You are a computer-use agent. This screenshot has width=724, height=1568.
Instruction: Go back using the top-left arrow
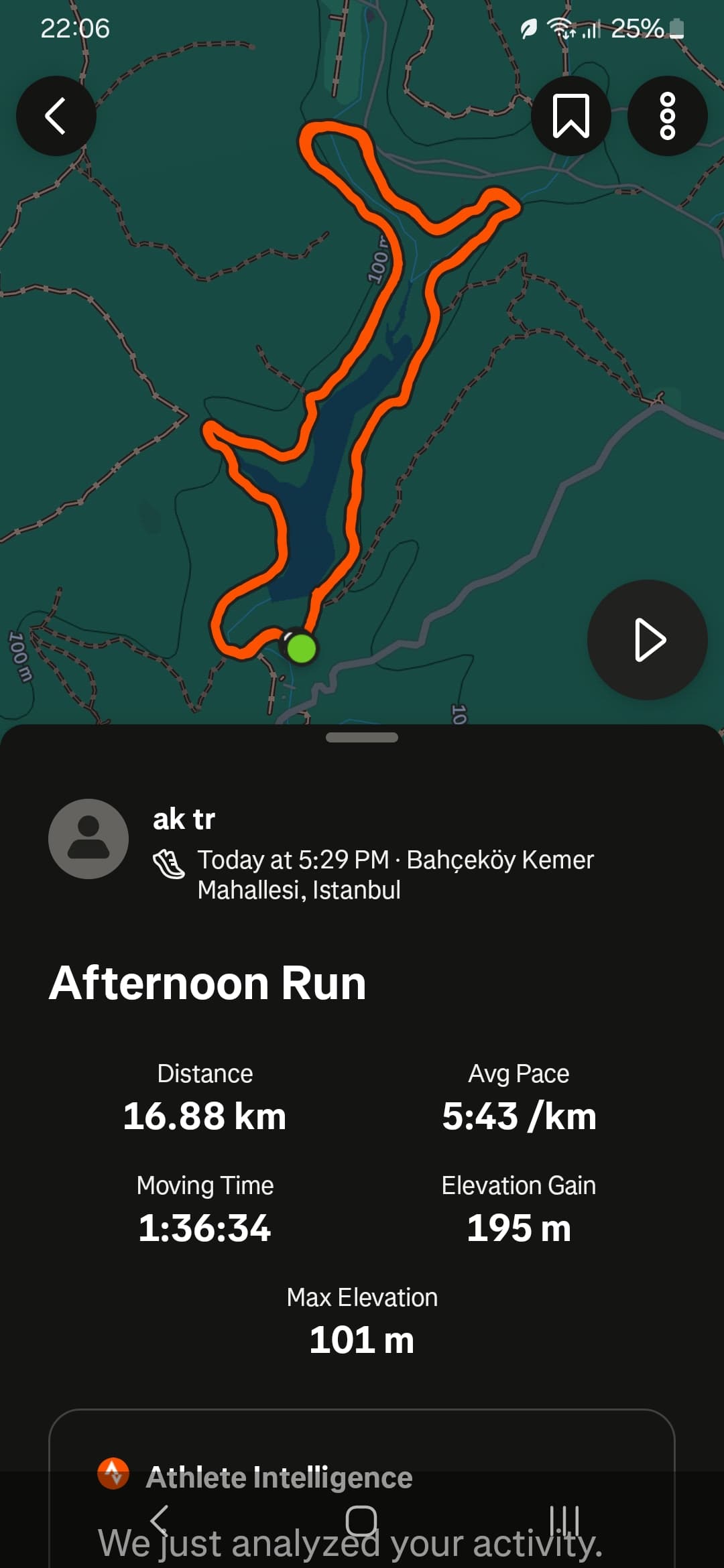pos(56,116)
